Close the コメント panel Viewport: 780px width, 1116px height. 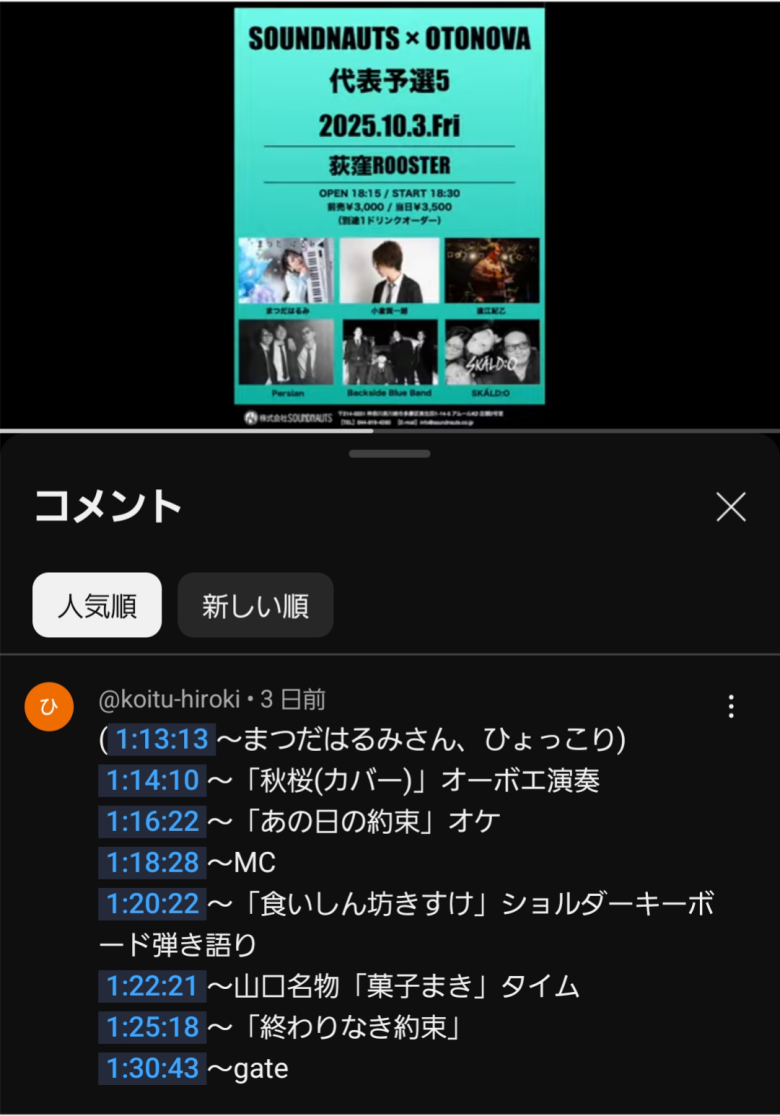click(x=731, y=508)
